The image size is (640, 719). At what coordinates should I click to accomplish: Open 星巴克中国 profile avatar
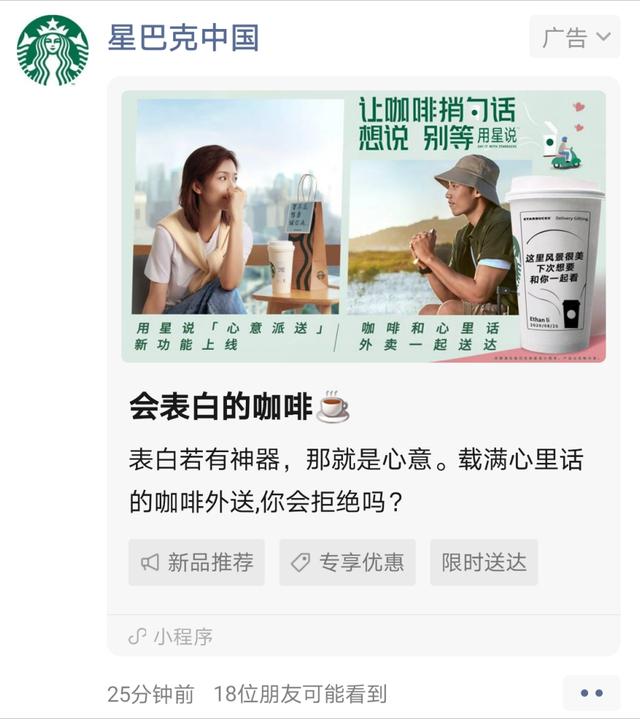[52, 50]
